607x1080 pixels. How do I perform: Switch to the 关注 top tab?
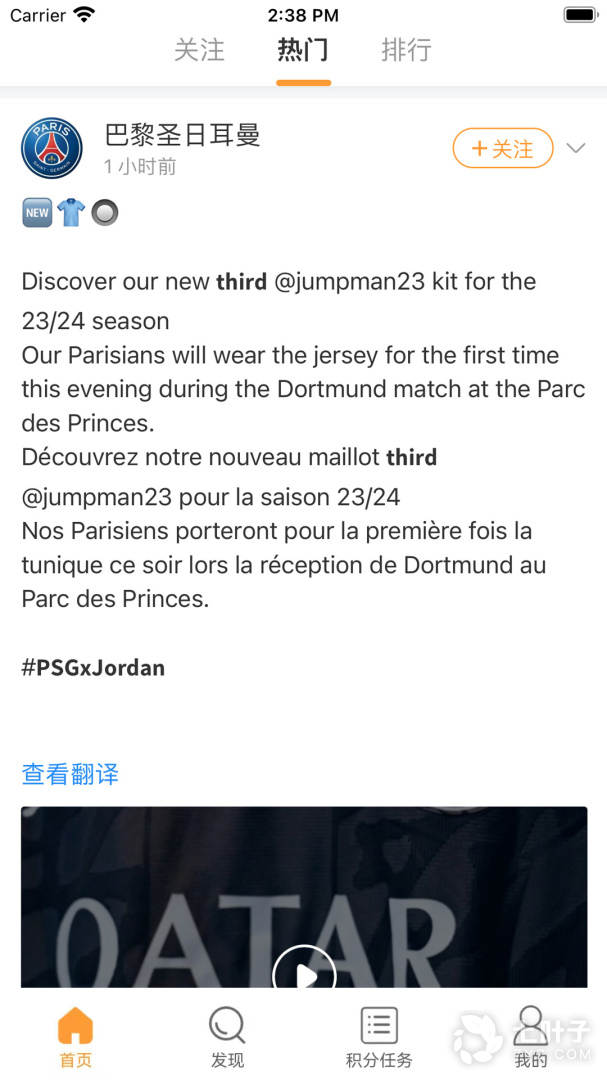[199, 50]
